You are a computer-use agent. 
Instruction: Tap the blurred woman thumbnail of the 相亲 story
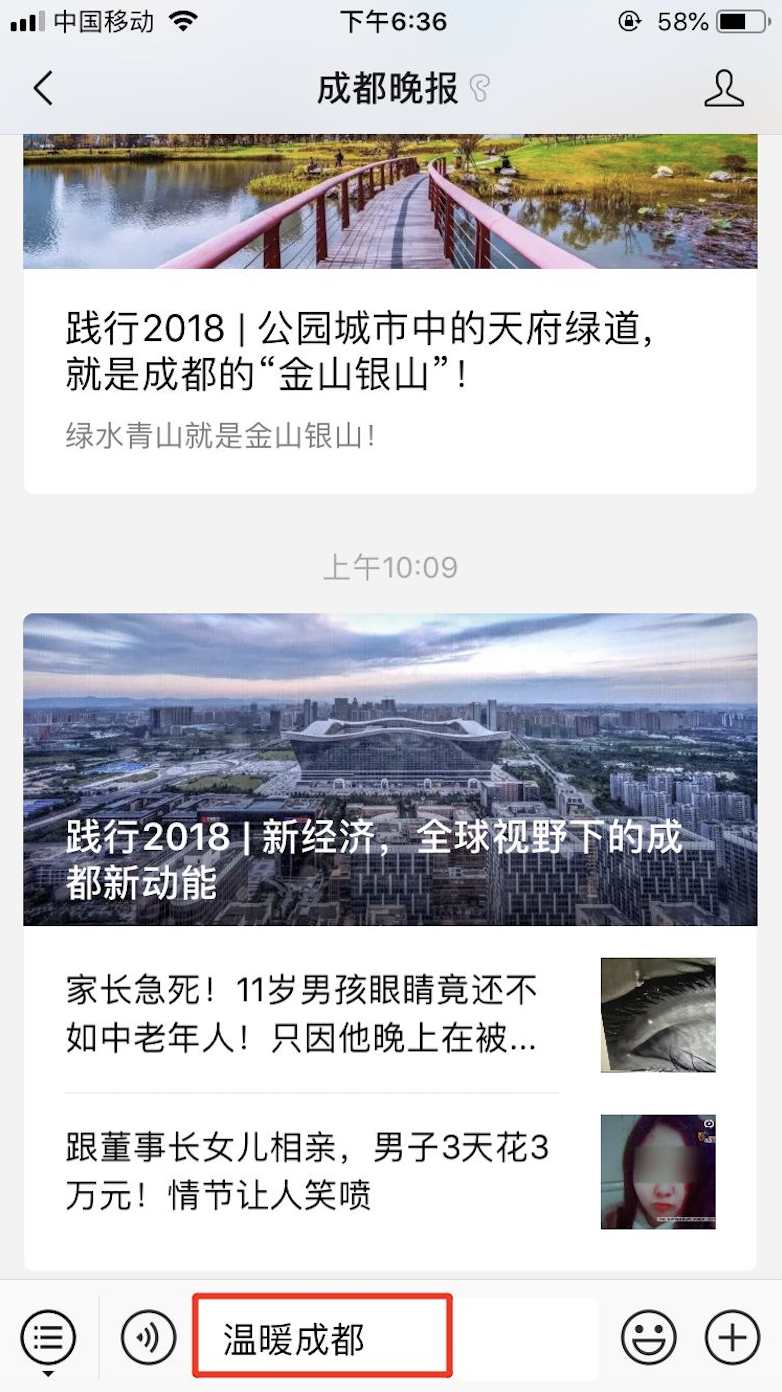pos(657,1172)
